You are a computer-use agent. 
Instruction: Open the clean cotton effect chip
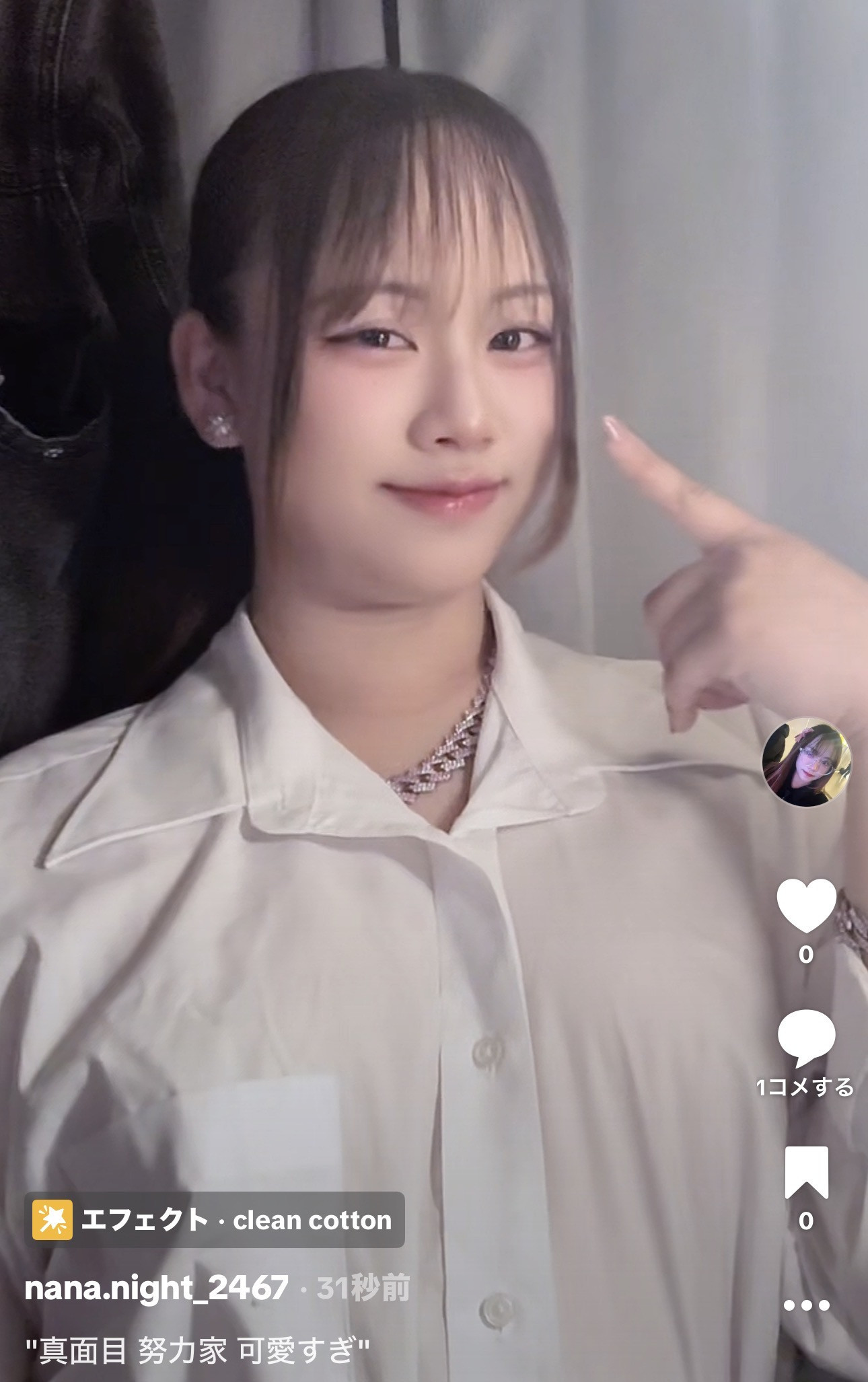[215, 1220]
